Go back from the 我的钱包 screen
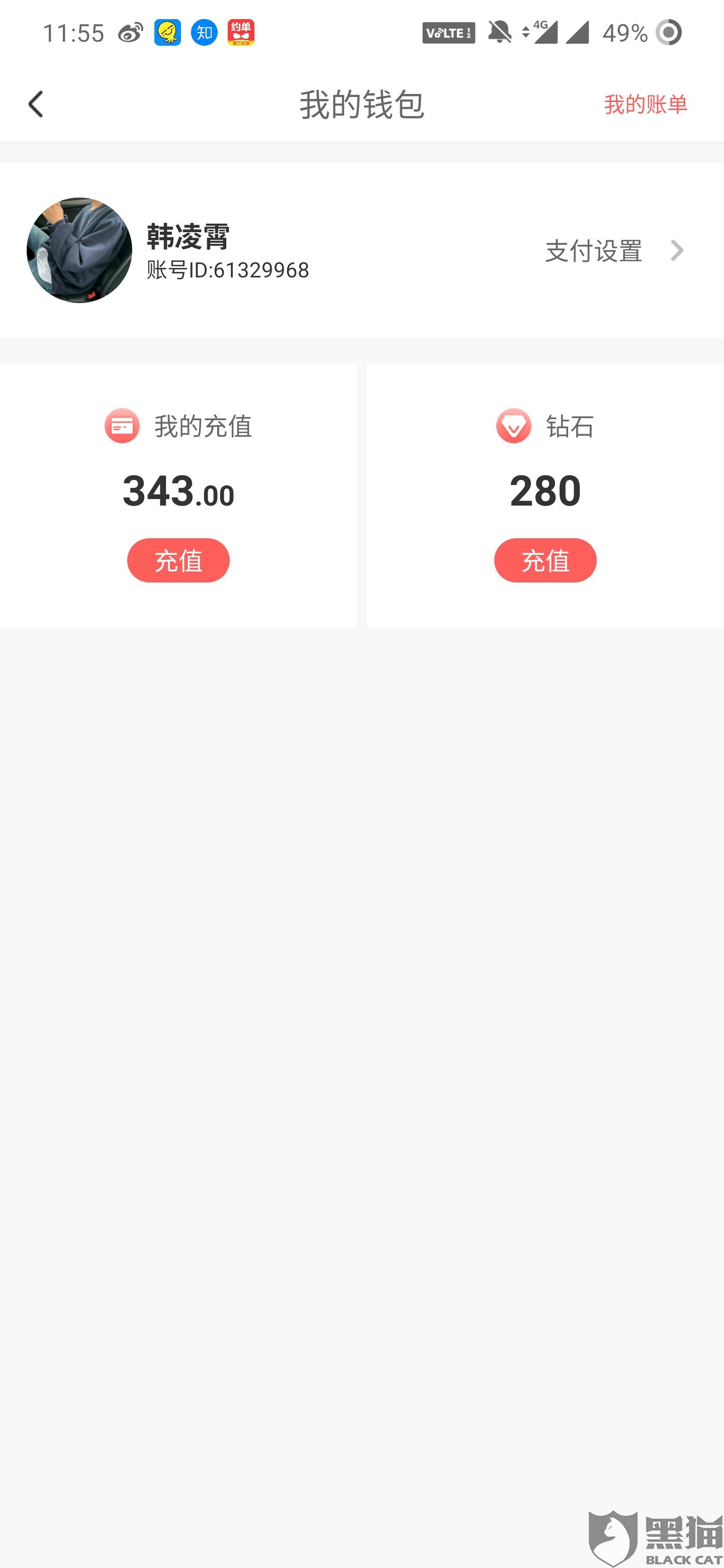Screen dimensions: 724x1568 coord(36,104)
